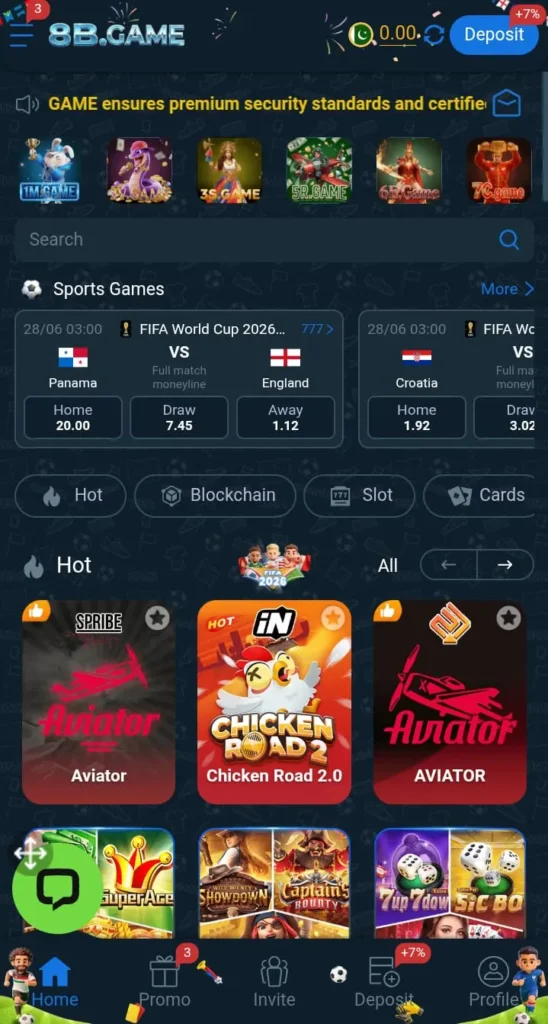Open More sports games
The width and height of the screenshot is (548, 1024).
tap(508, 289)
